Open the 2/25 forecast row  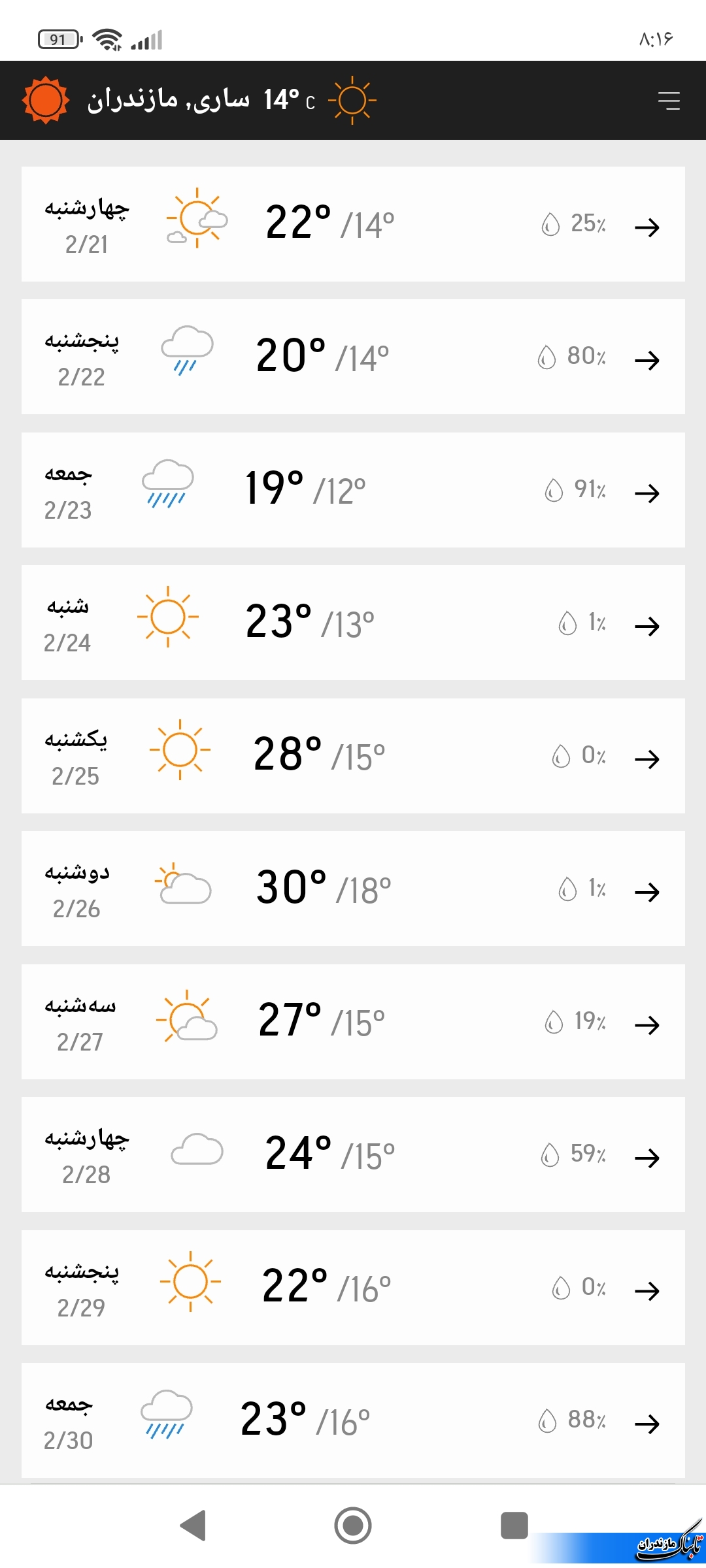point(353,756)
